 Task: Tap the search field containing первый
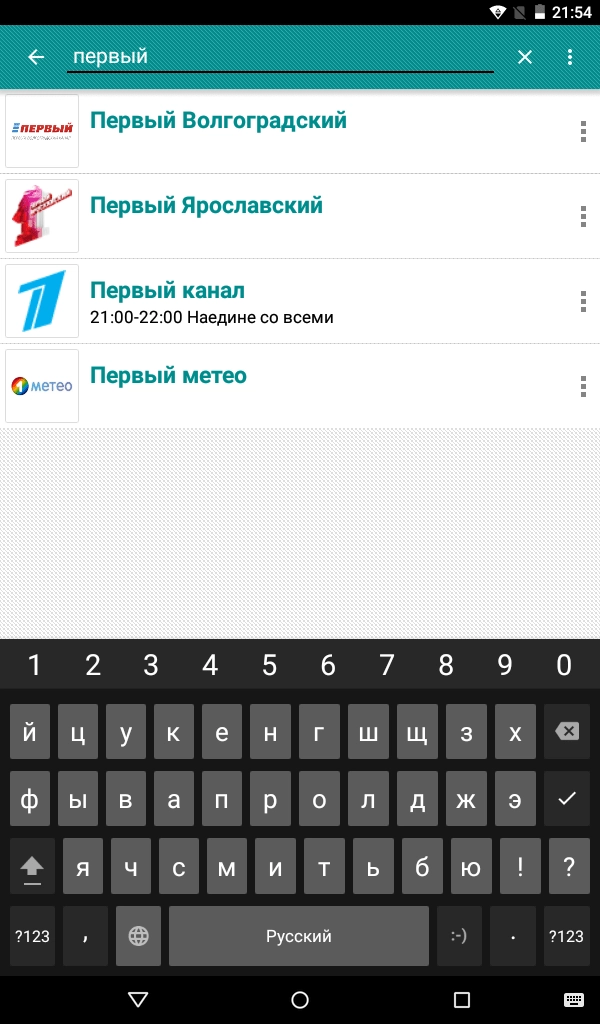click(281, 57)
